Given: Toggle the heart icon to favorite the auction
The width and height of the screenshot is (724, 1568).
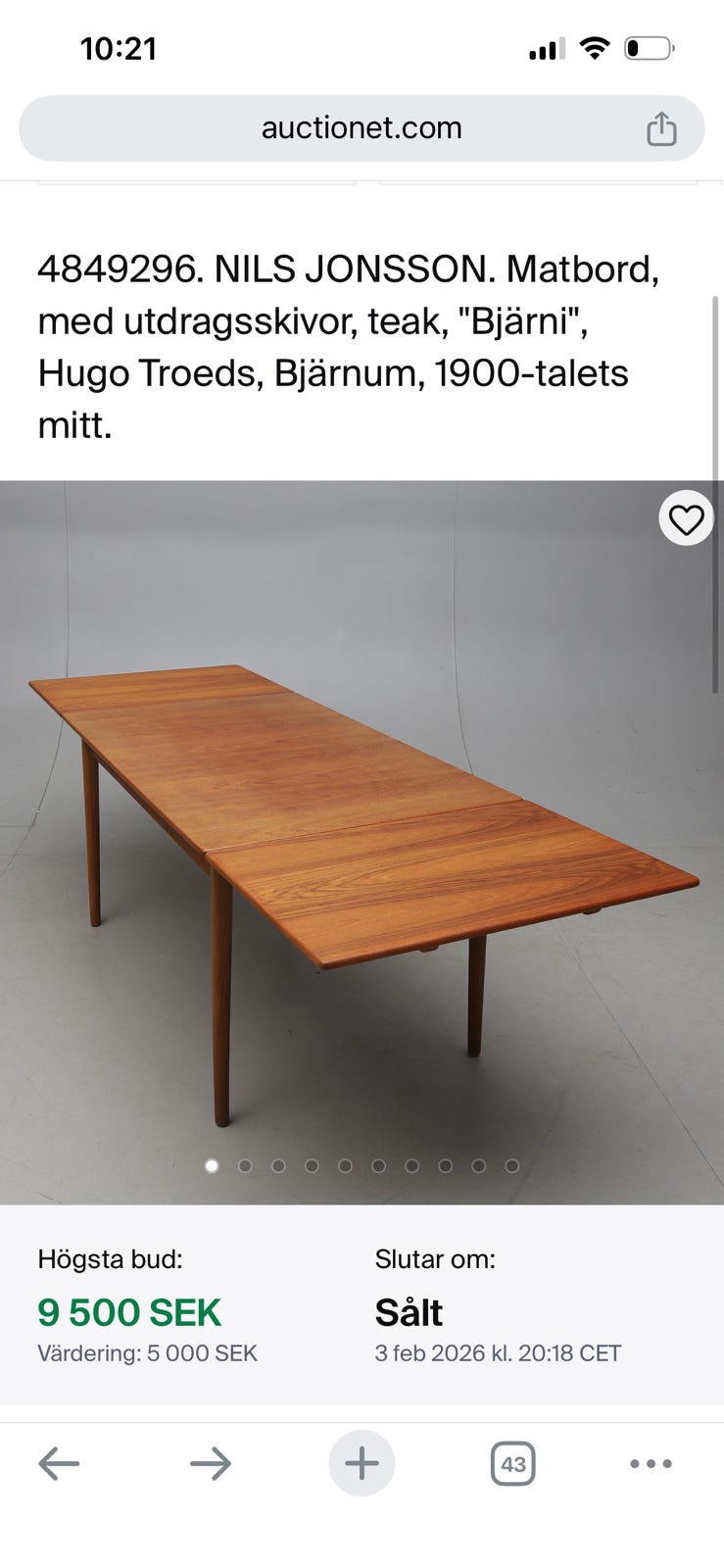Looking at the screenshot, I should click(686, 518).
